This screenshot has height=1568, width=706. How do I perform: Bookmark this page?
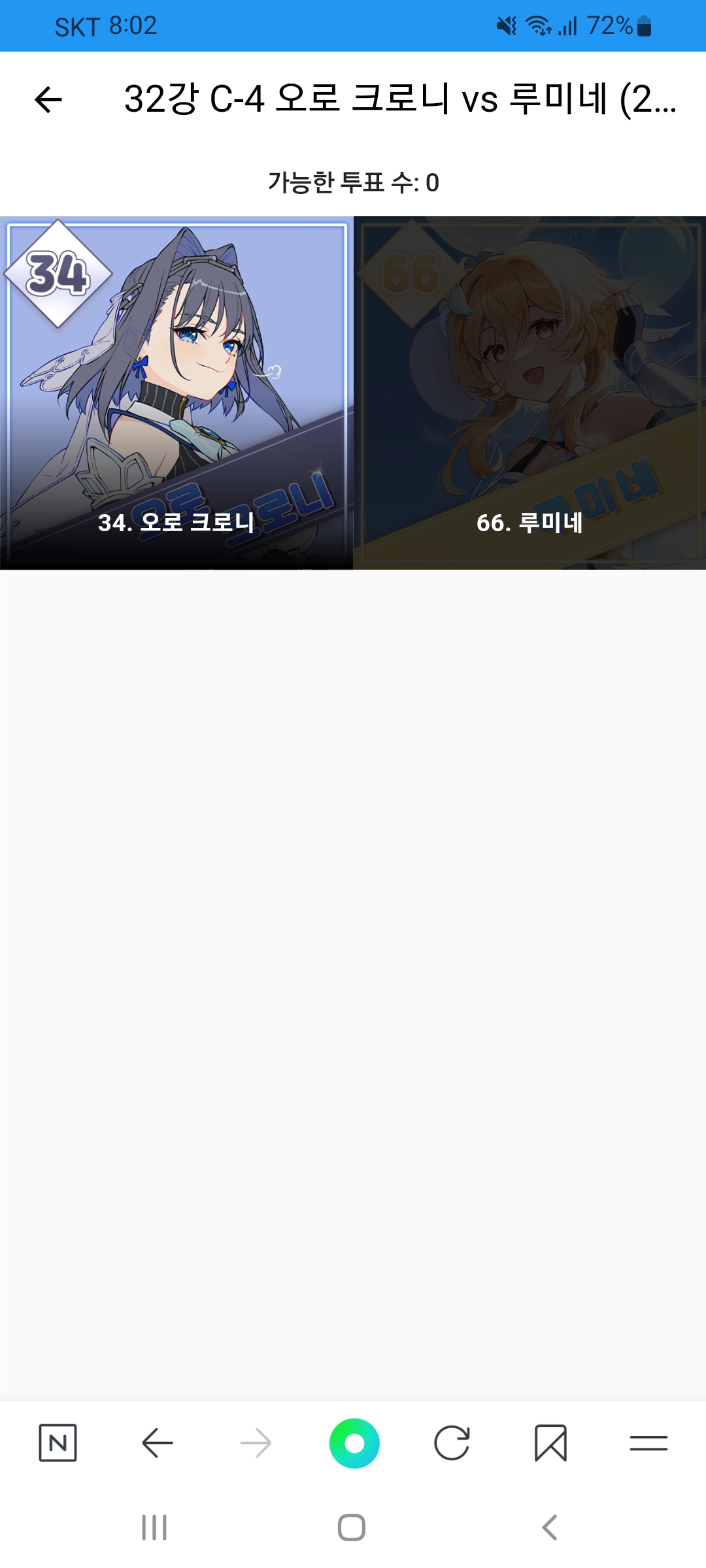(x=550, y=1443)
